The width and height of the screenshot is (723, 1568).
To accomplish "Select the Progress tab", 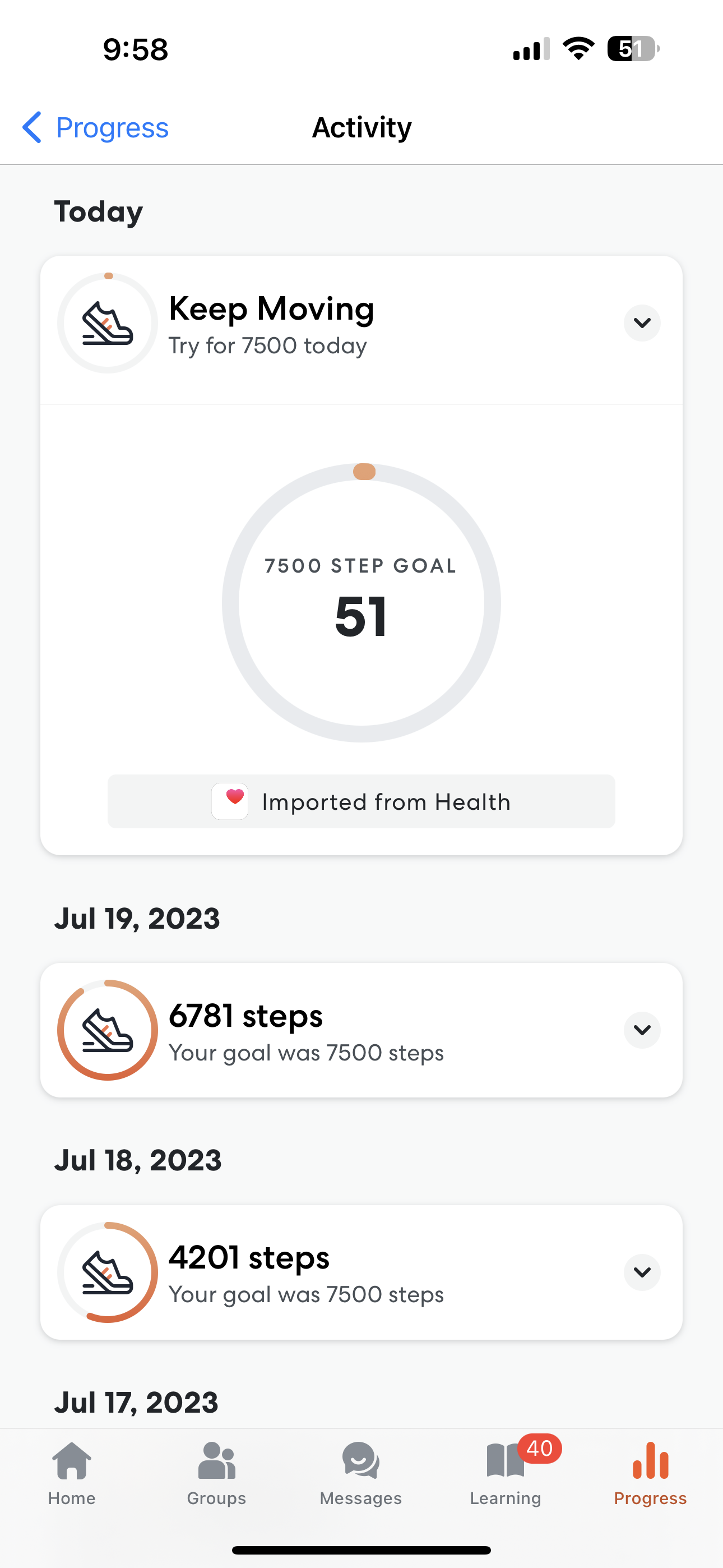I will click(x=650, y=1474).
